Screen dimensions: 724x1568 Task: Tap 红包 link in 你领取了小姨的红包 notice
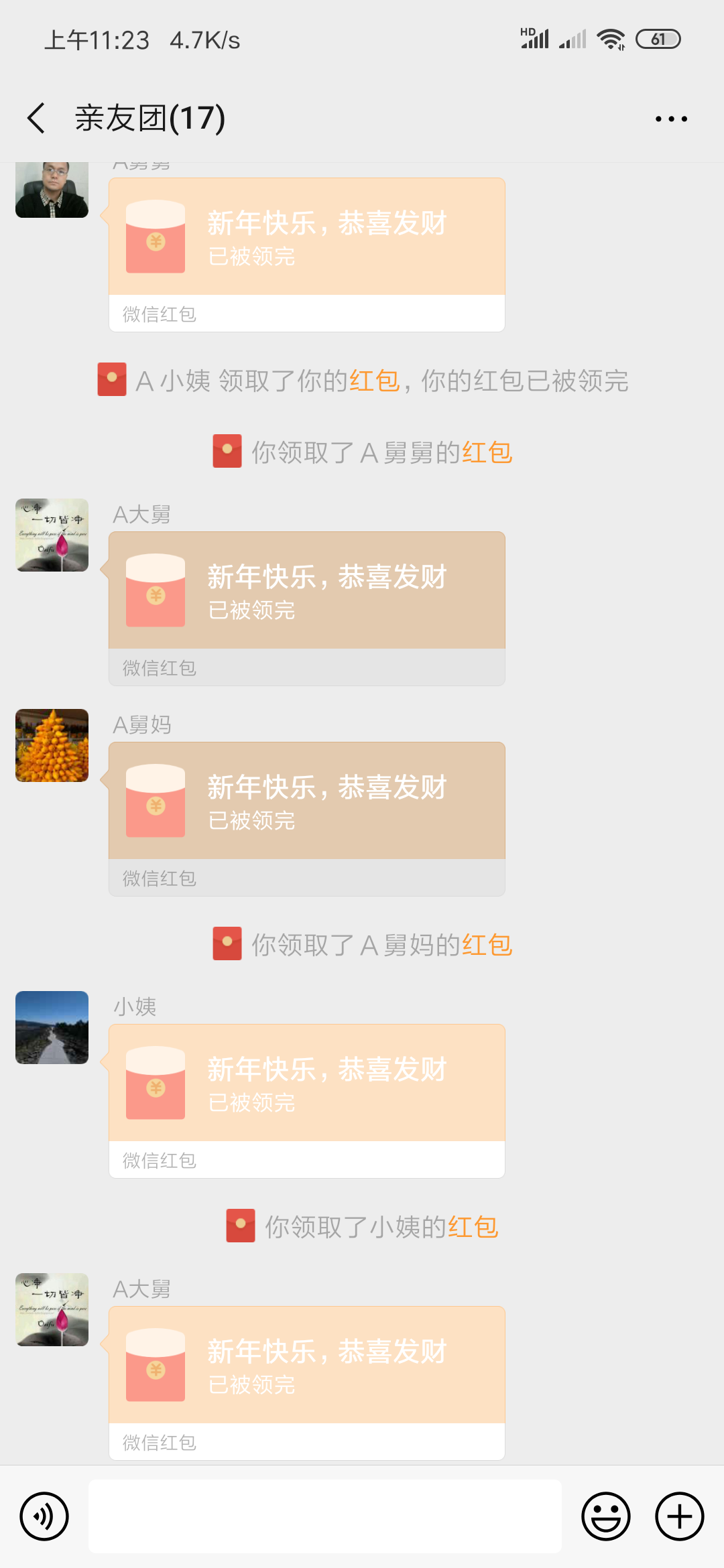(475, 1227)
